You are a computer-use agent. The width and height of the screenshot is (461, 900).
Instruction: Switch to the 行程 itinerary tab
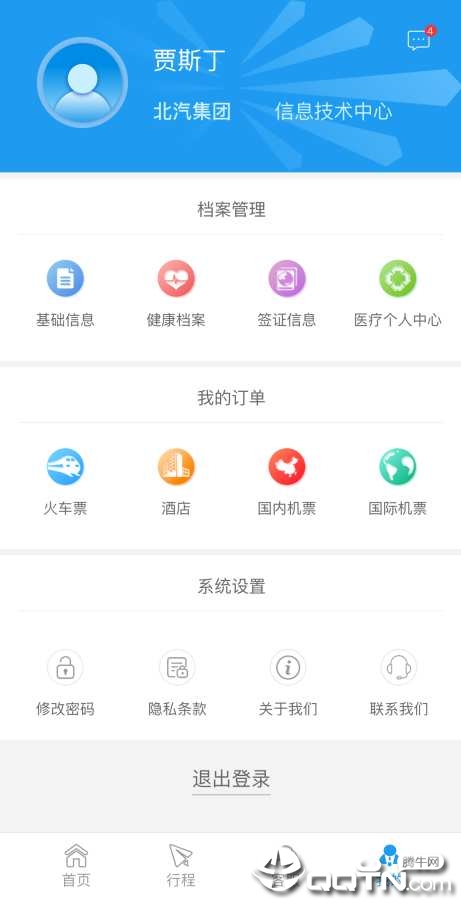pyautogui.click(x=181, y=866)
